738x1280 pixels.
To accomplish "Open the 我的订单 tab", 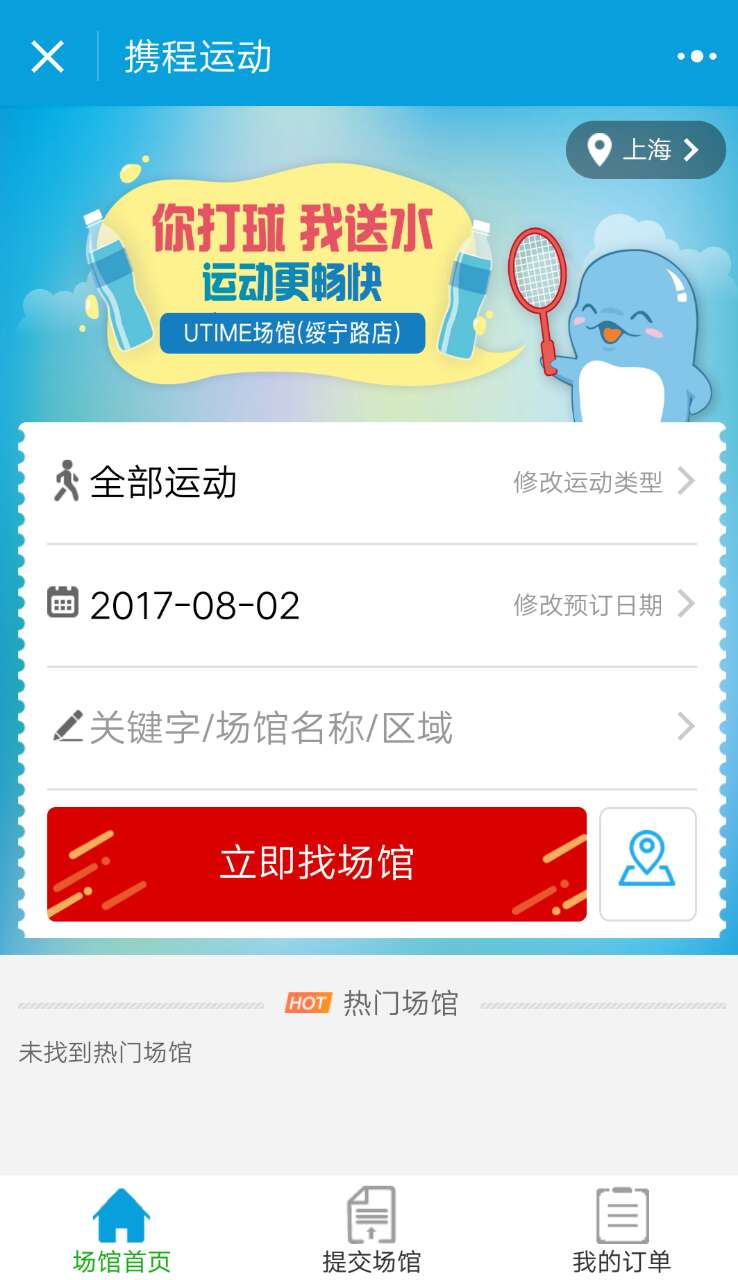I will coord(621,1231).
